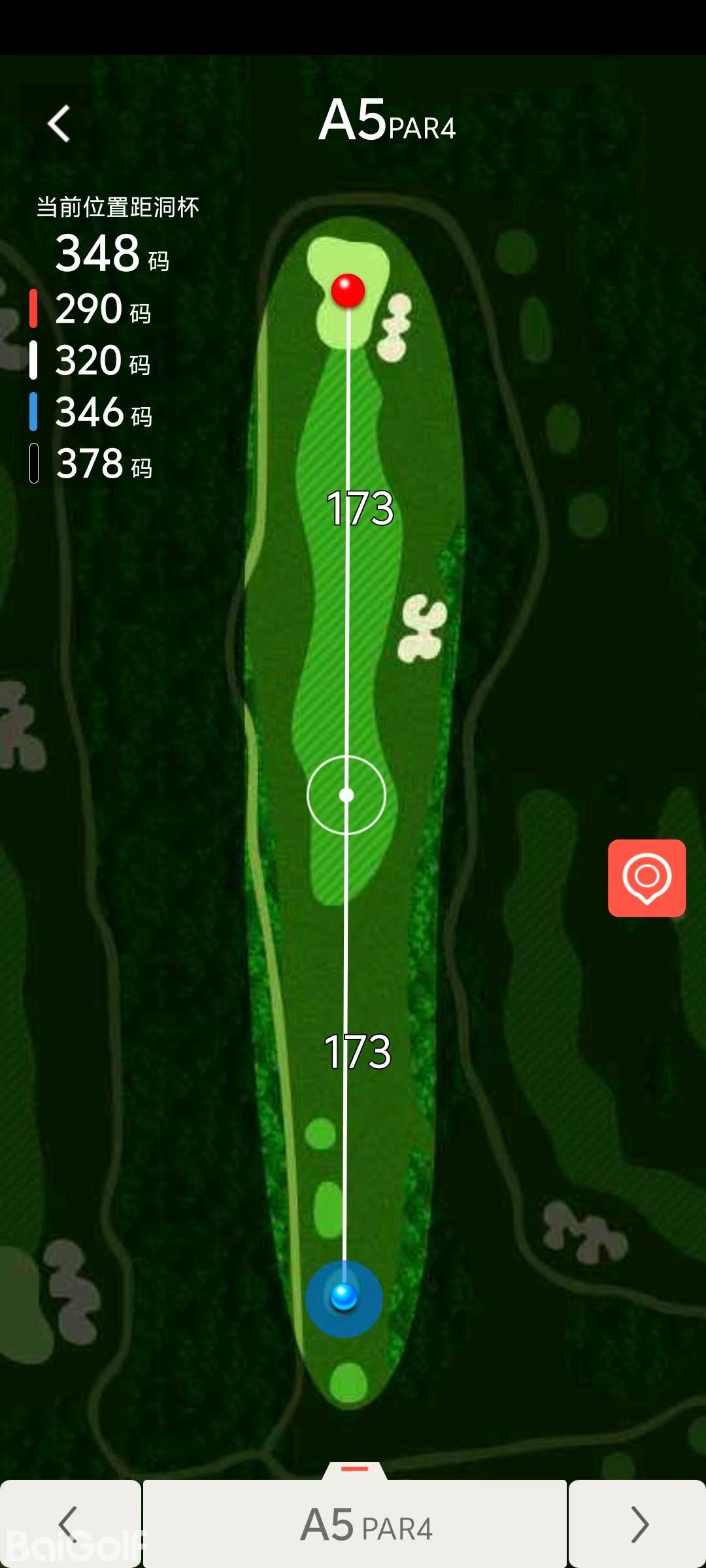Viewport: 706px width, 1568px height.
Task: Go to the previous hole
Action: point(69,1524)
